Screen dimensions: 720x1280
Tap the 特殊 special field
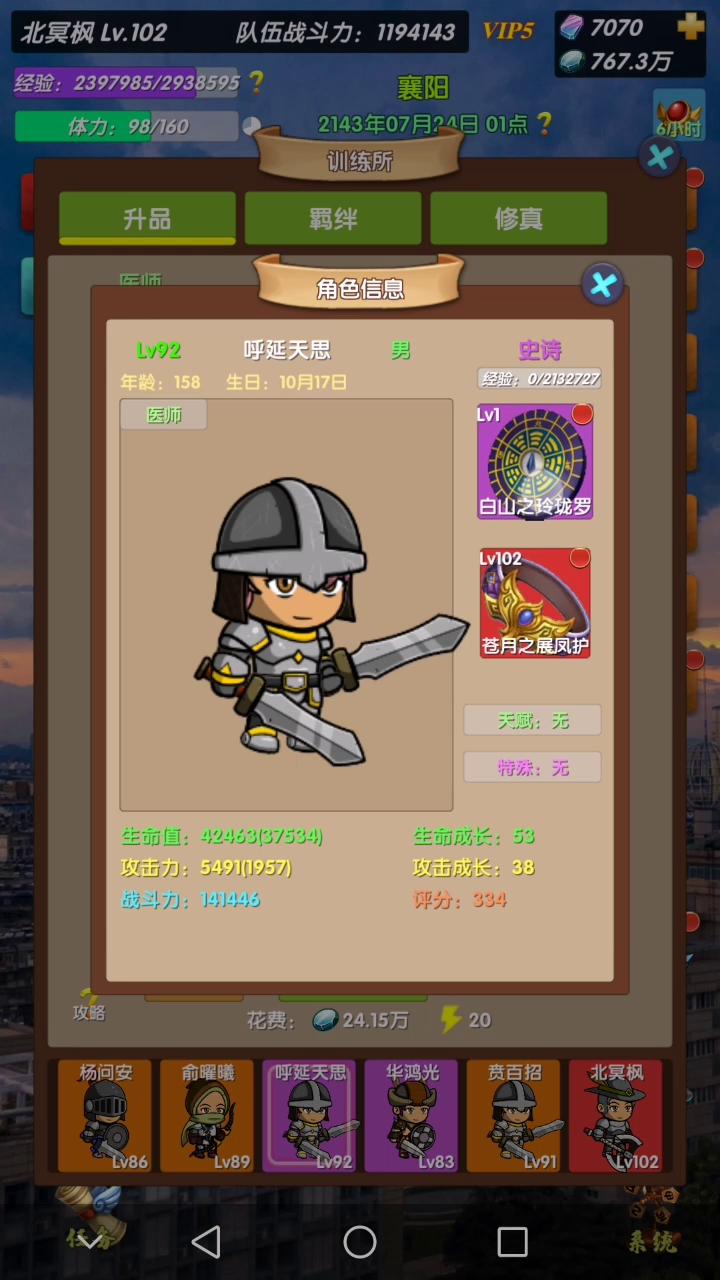(x=533, y=767)
